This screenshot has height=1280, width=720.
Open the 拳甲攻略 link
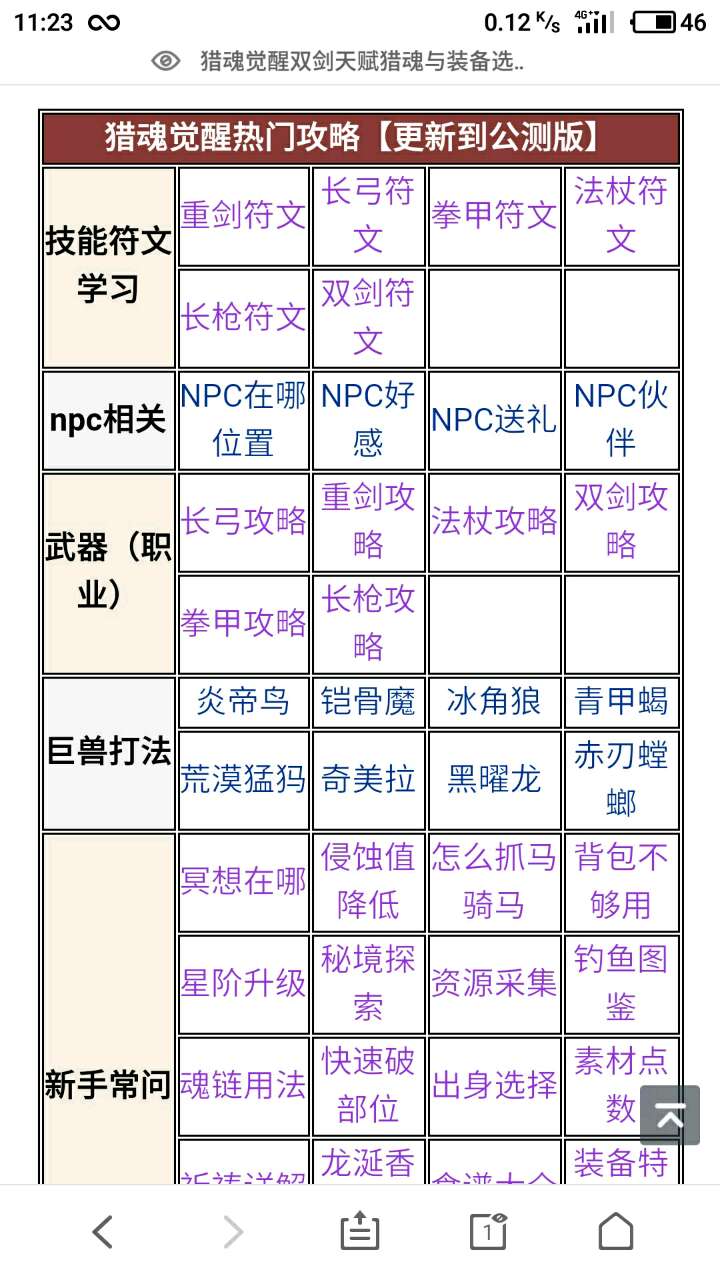(243, 623)
